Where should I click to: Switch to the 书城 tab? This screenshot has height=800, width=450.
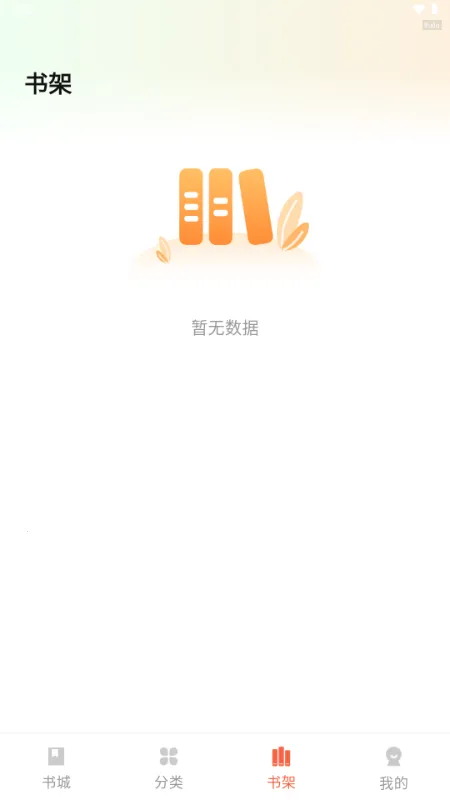(x=56, y=767)
